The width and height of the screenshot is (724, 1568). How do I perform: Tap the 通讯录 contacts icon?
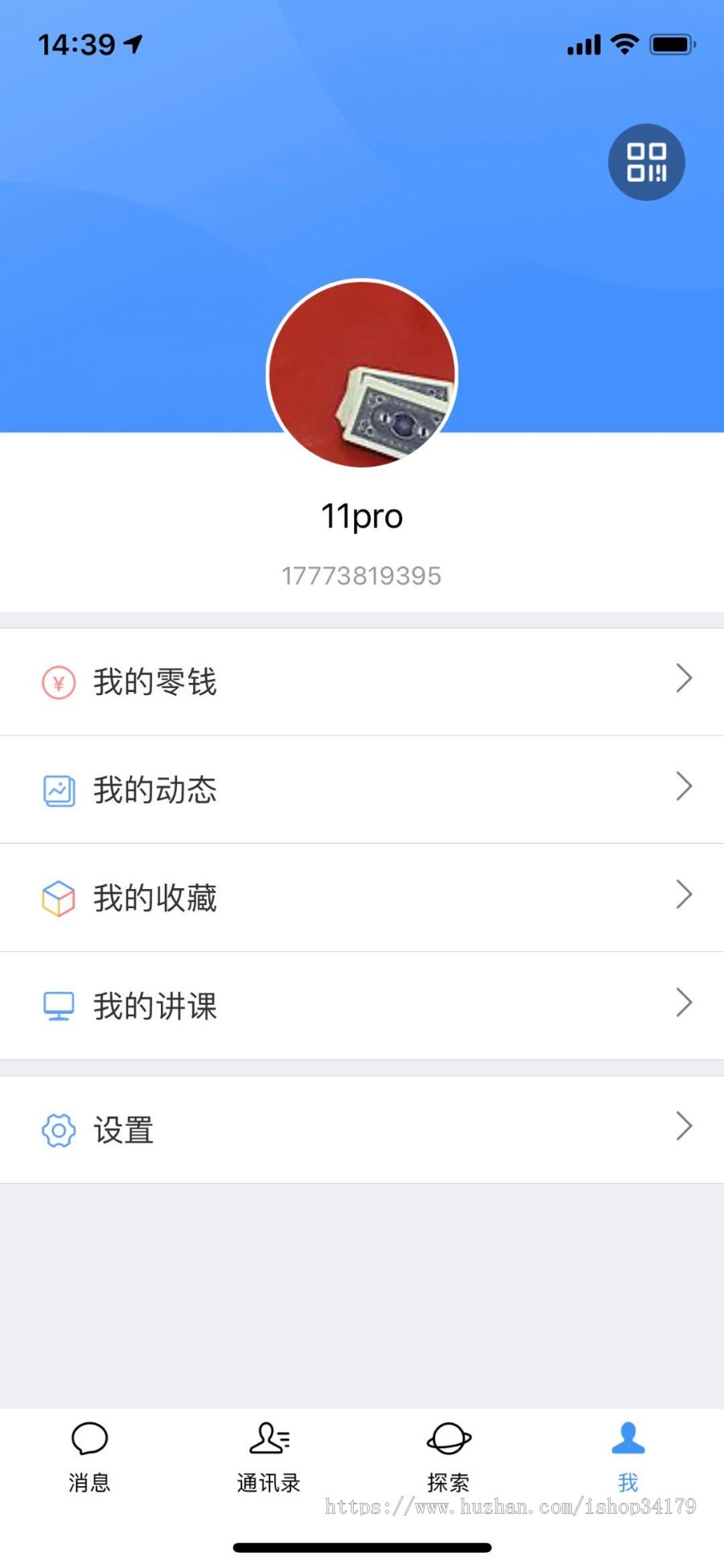tap(269, 1439)
